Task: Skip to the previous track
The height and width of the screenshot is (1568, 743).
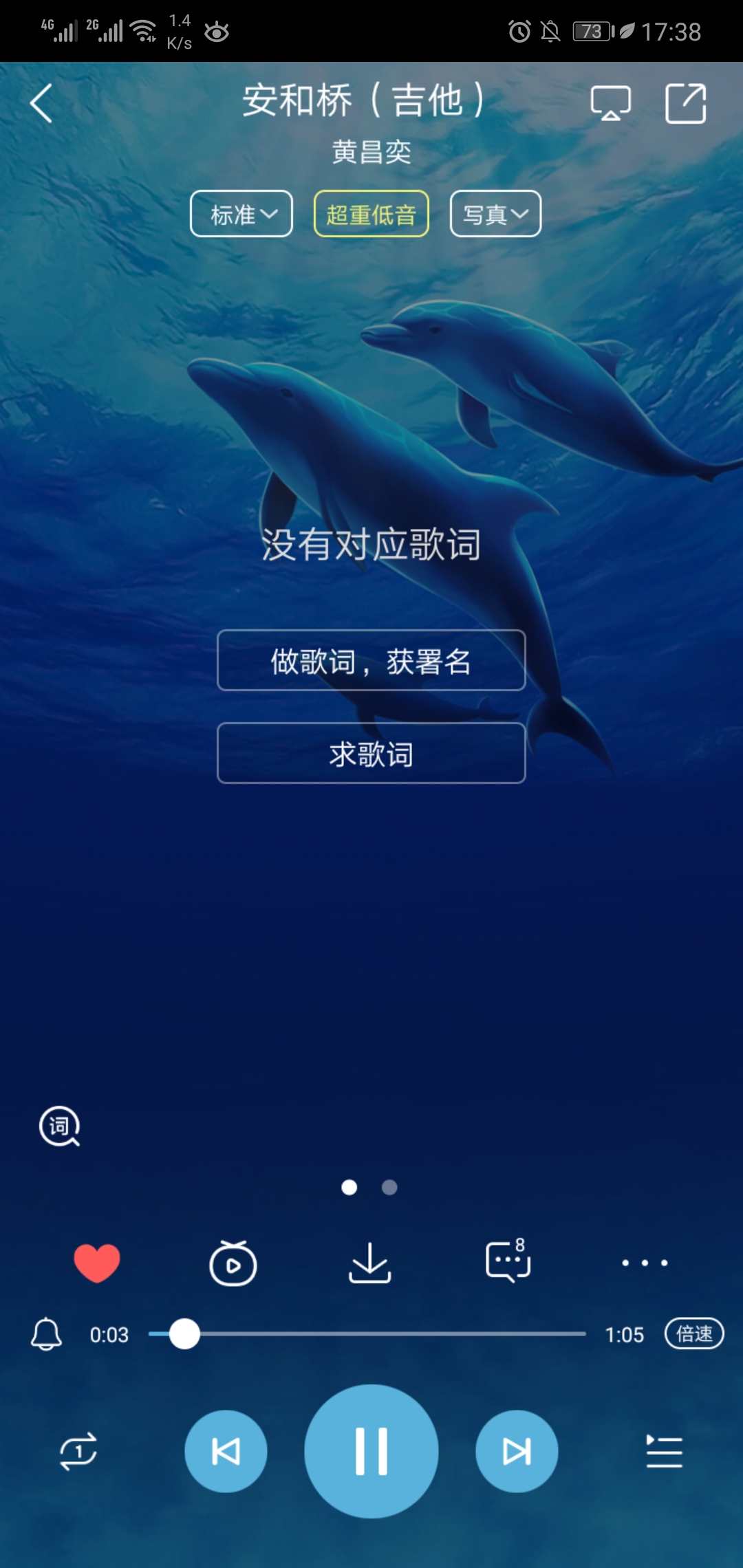Action: pos(226,1451)
